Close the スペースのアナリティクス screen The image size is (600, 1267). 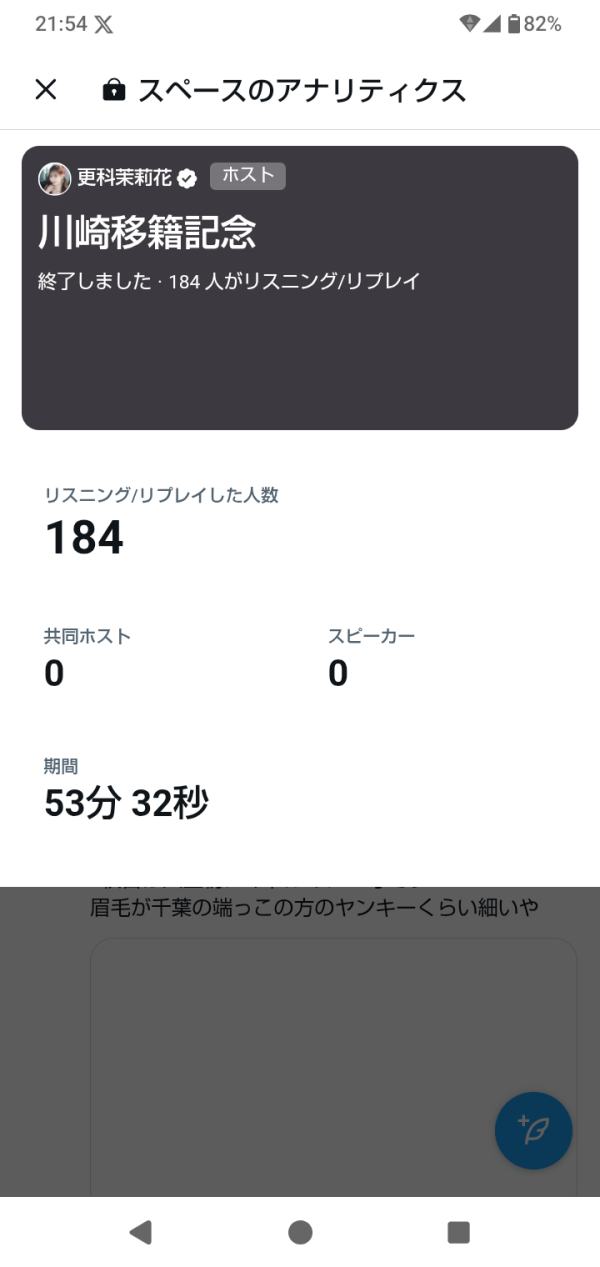coord(46,89)
